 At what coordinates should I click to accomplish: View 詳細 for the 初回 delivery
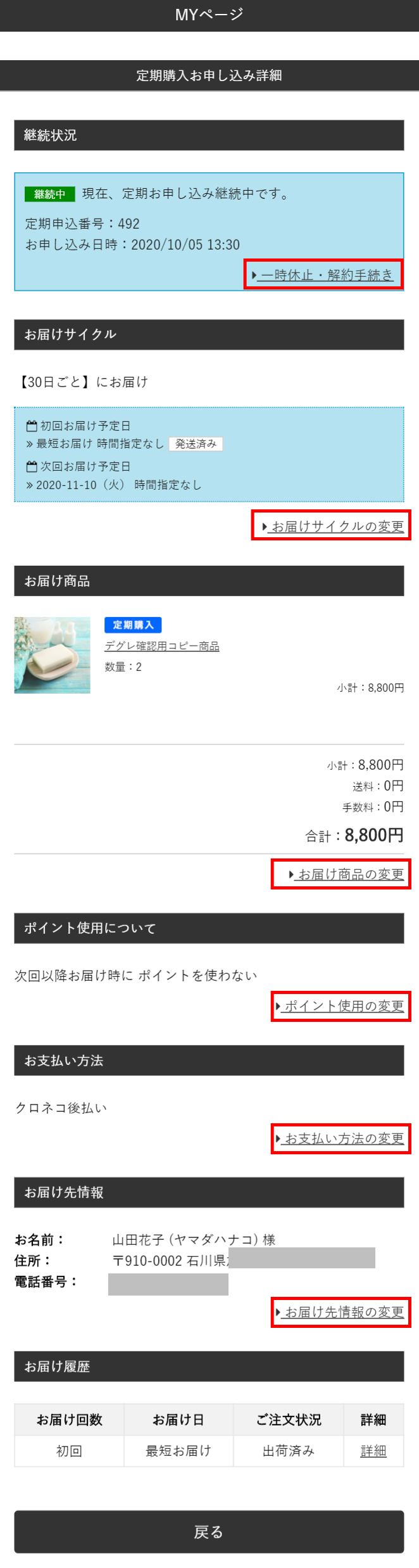373,1450
